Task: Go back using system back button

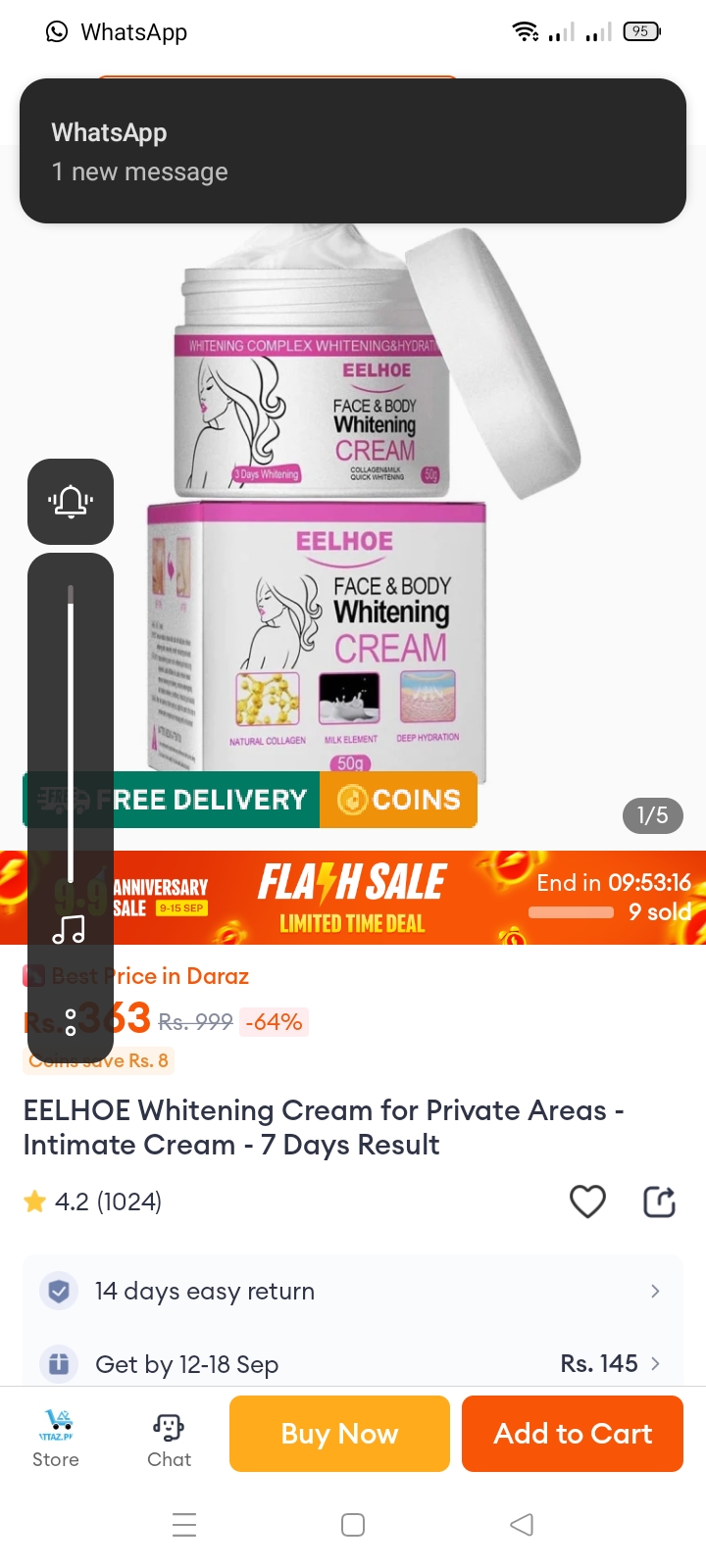Action: coord(522,1525)
